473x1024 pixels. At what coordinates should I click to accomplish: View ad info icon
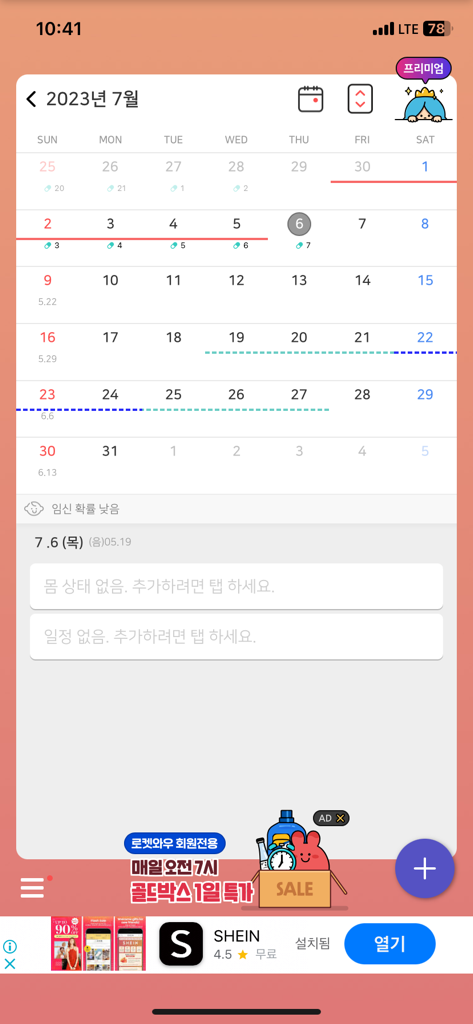[10, 946]
